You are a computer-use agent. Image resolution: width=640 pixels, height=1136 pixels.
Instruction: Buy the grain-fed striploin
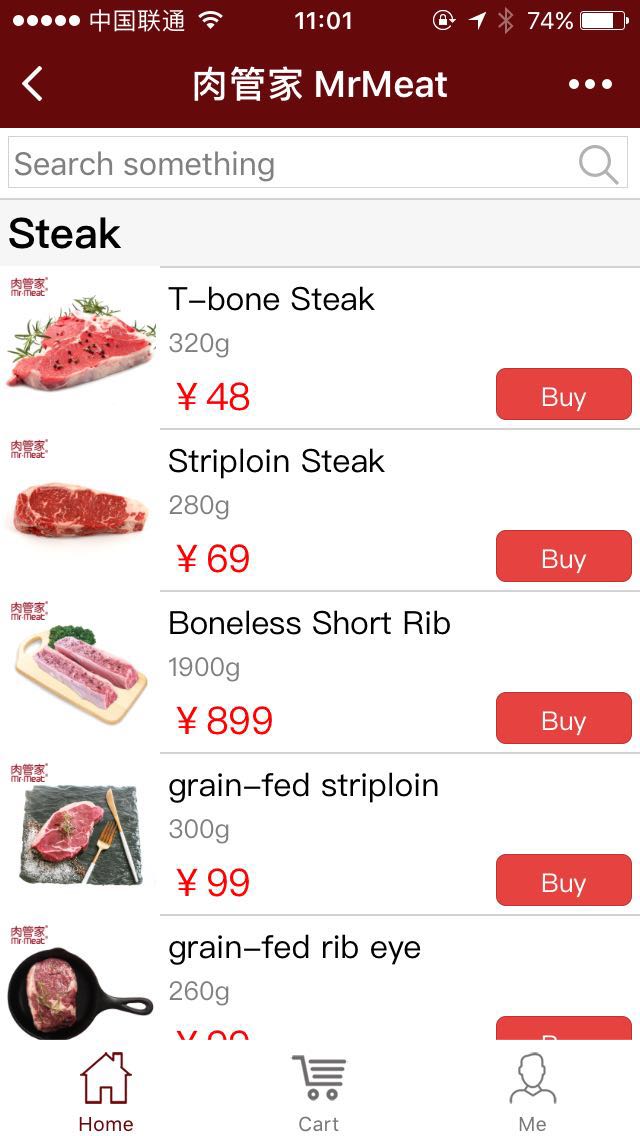pyautogui.click(x=563, y=881)
